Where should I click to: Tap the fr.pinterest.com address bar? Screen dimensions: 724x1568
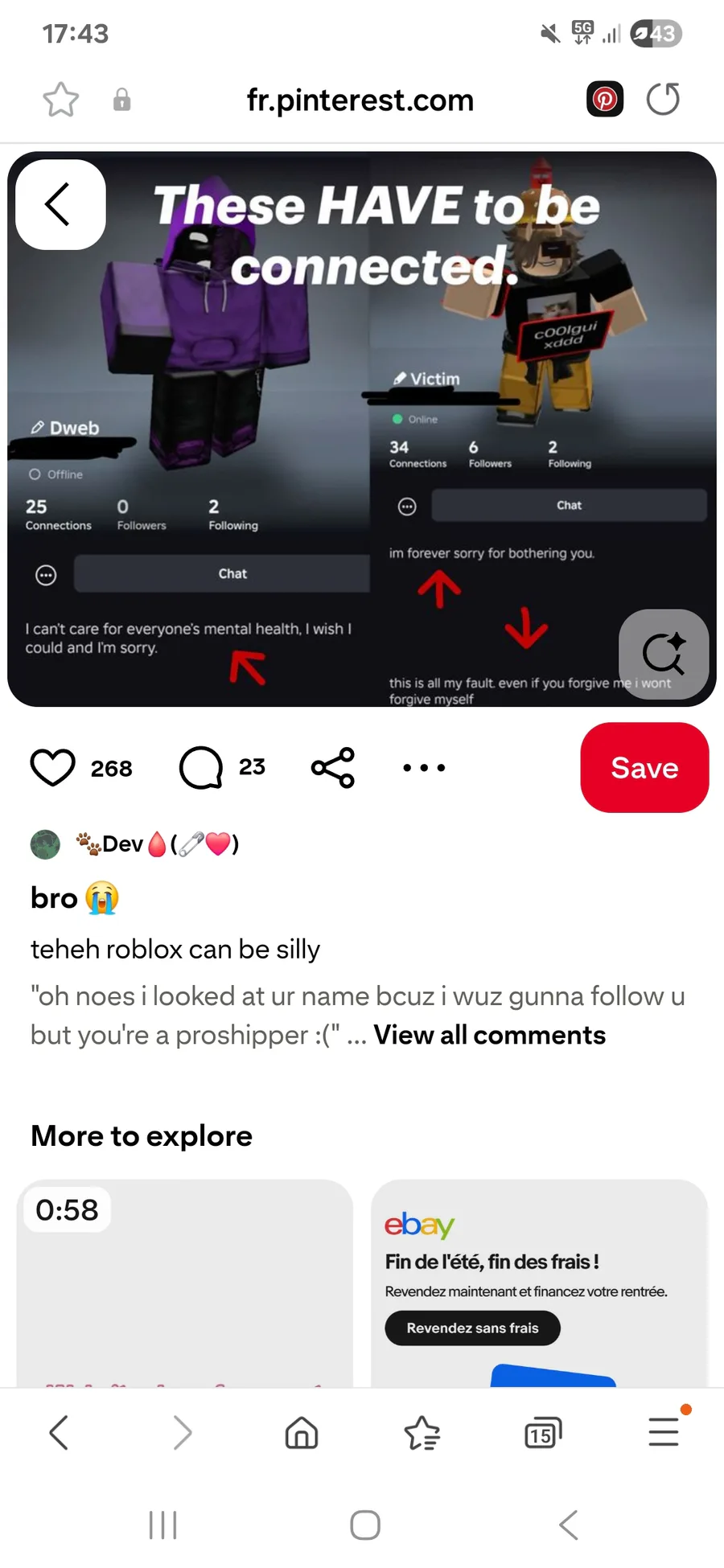(x=360, y=101)
